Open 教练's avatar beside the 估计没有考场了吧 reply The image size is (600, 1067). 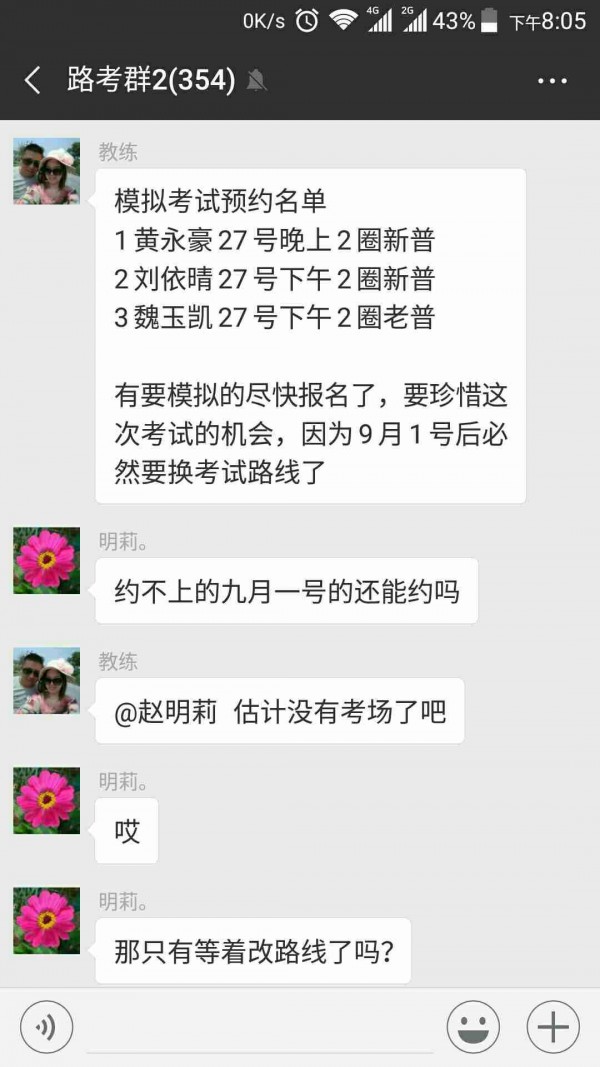tap(46, 680)
